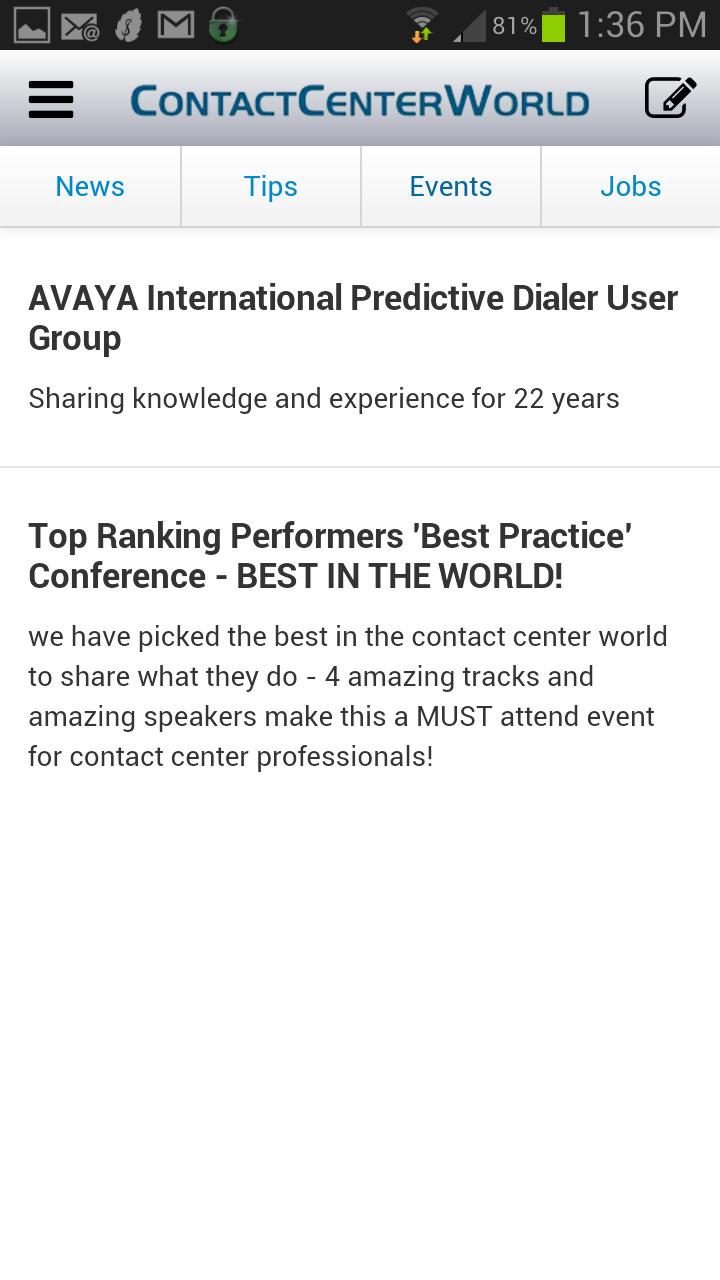Switch to the Events tab
Screen dimensions: 720x1280
coord(450,186)
